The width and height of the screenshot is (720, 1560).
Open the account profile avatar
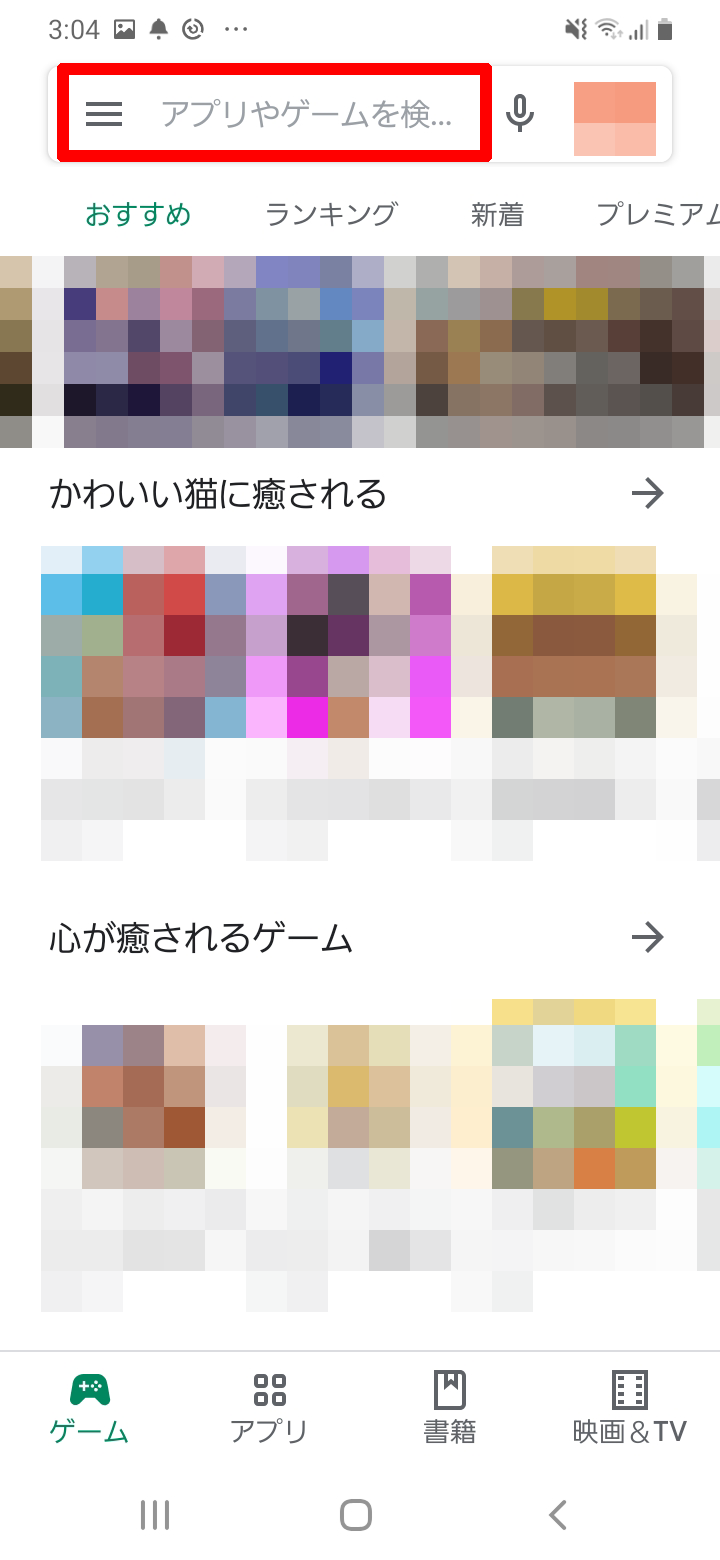coord(614,119)
